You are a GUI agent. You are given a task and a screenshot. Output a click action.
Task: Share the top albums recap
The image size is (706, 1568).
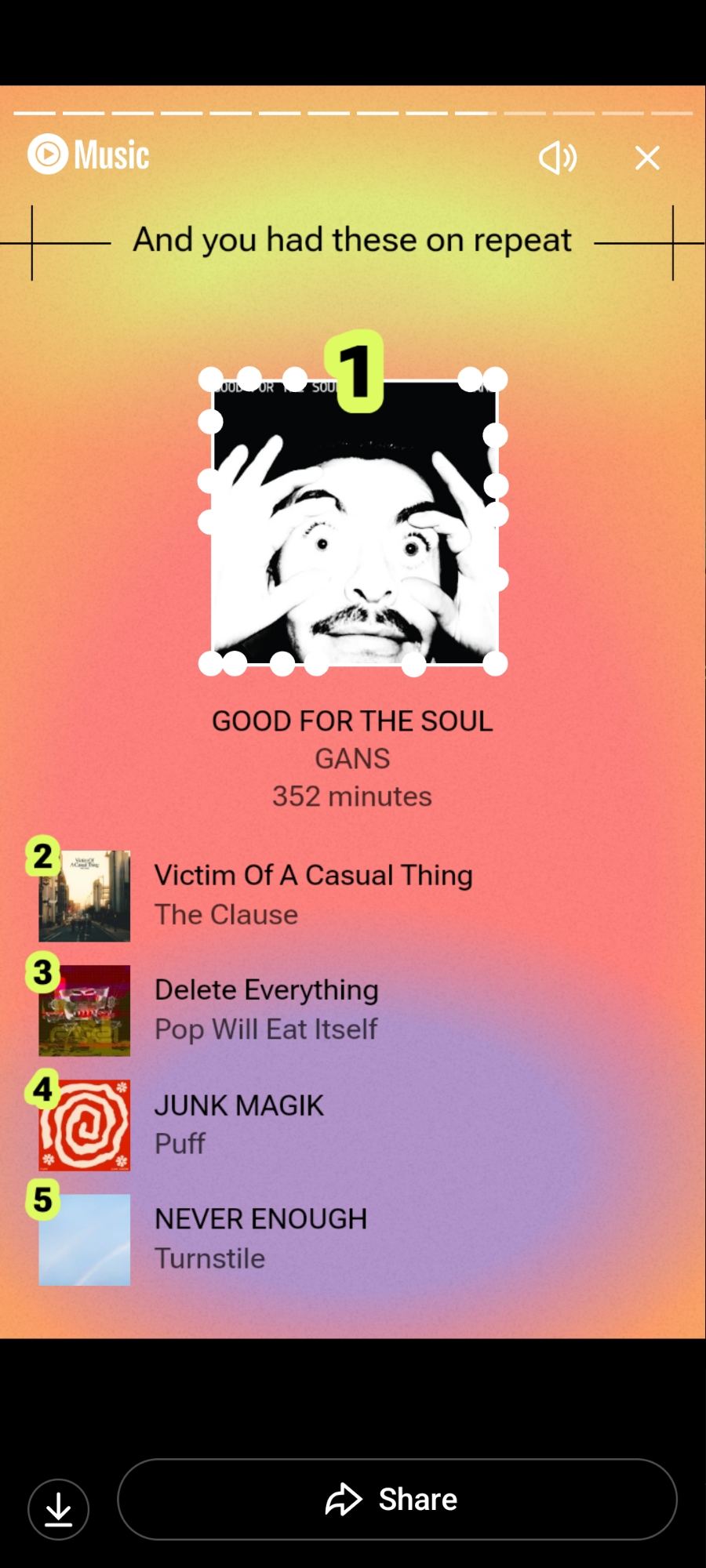coord(397,1499)
